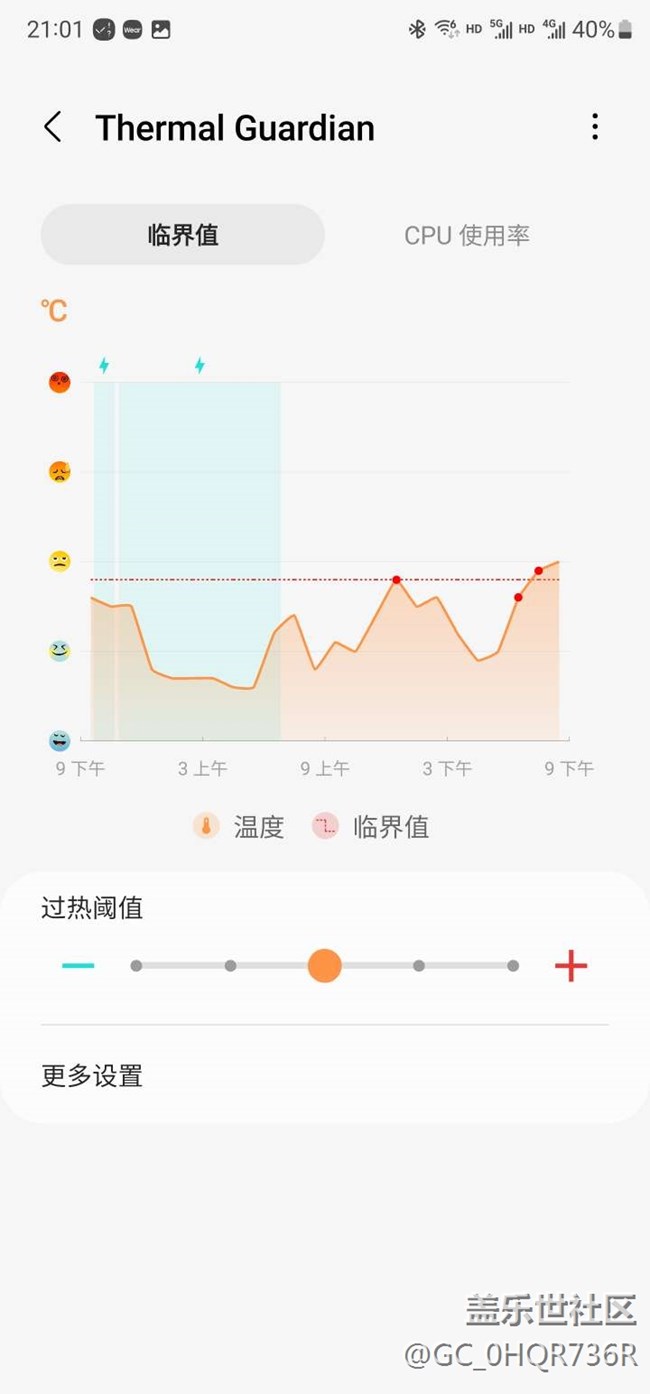Switch to the CPU 使用率 tab
This screenshot has height=1394, width=650.
click(x=467, y=235)
